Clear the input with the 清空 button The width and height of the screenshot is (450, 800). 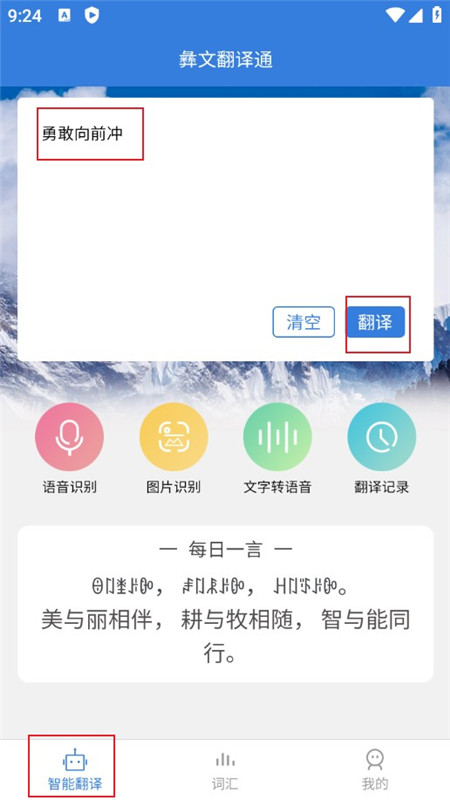[x=304, y=322]
